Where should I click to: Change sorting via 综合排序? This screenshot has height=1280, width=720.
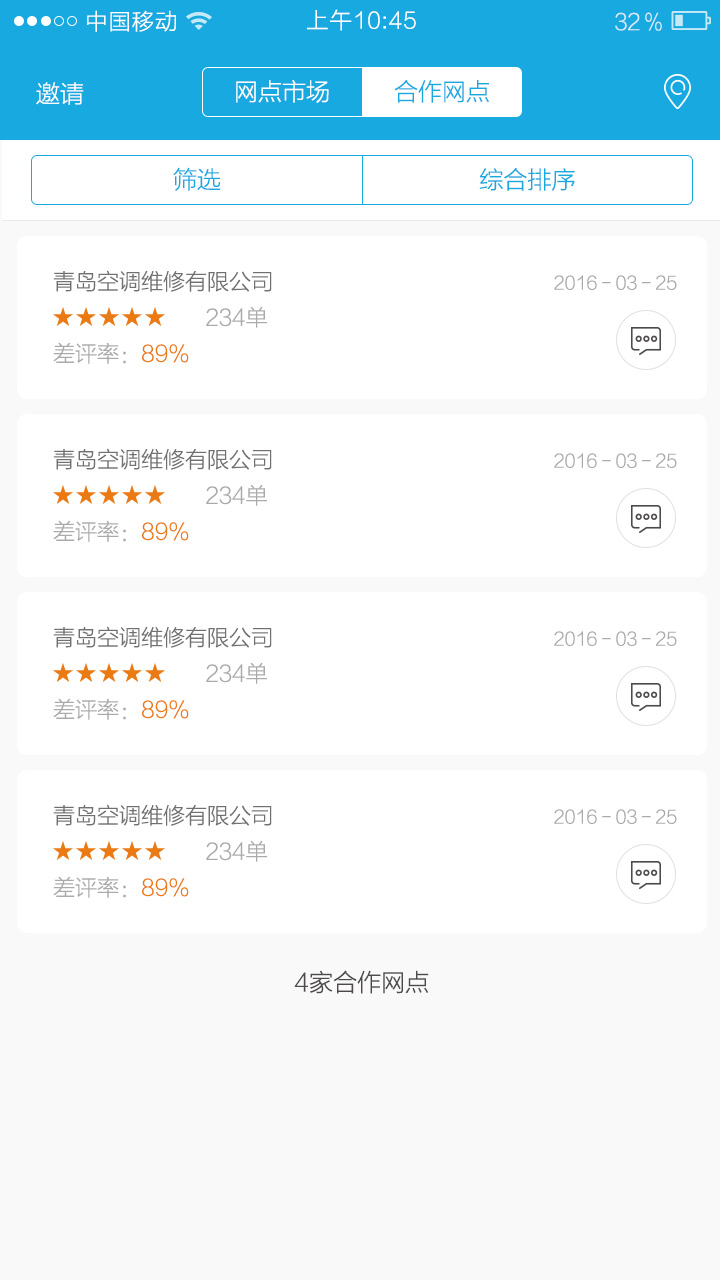click(527, 180)
